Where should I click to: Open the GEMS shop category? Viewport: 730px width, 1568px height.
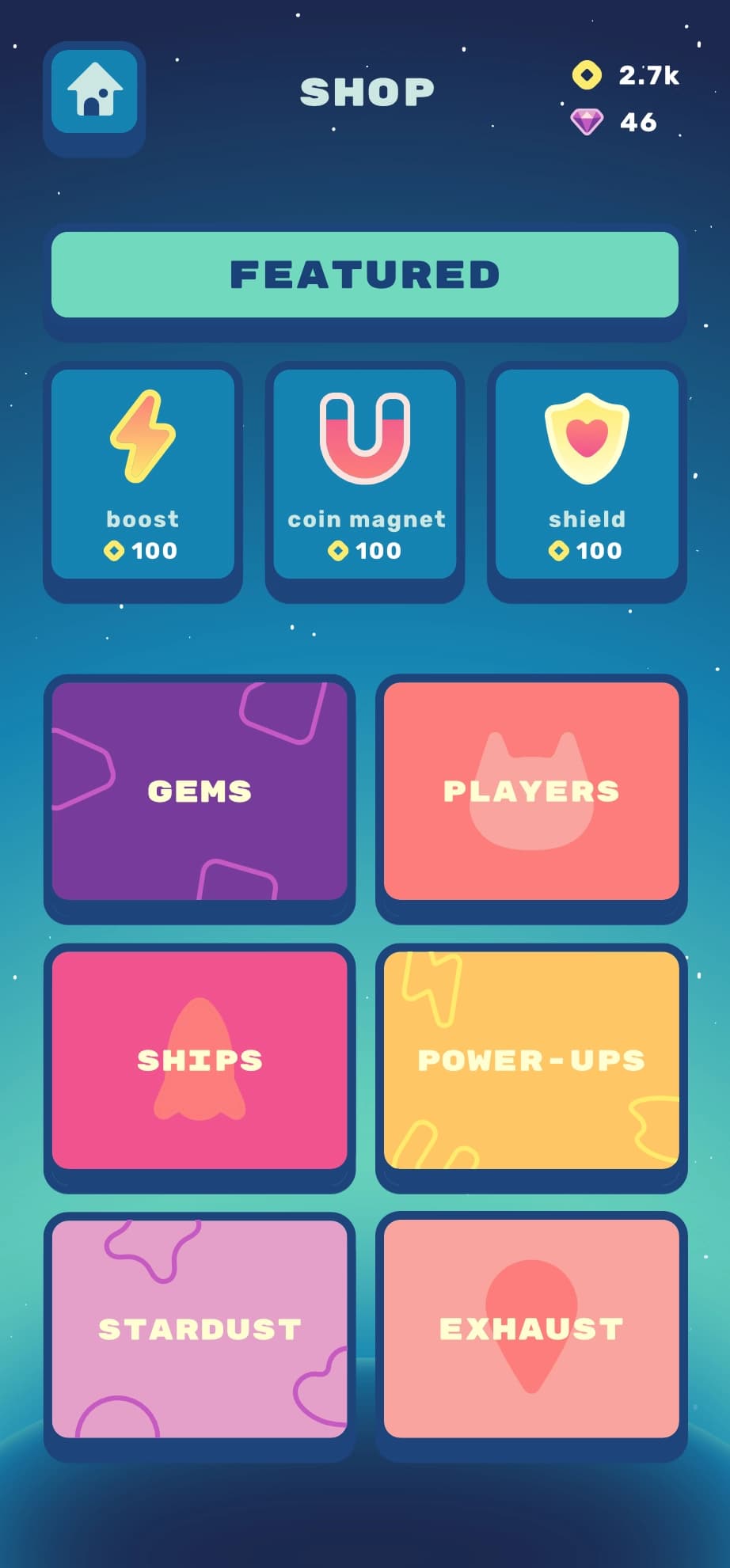pos(200,792)
